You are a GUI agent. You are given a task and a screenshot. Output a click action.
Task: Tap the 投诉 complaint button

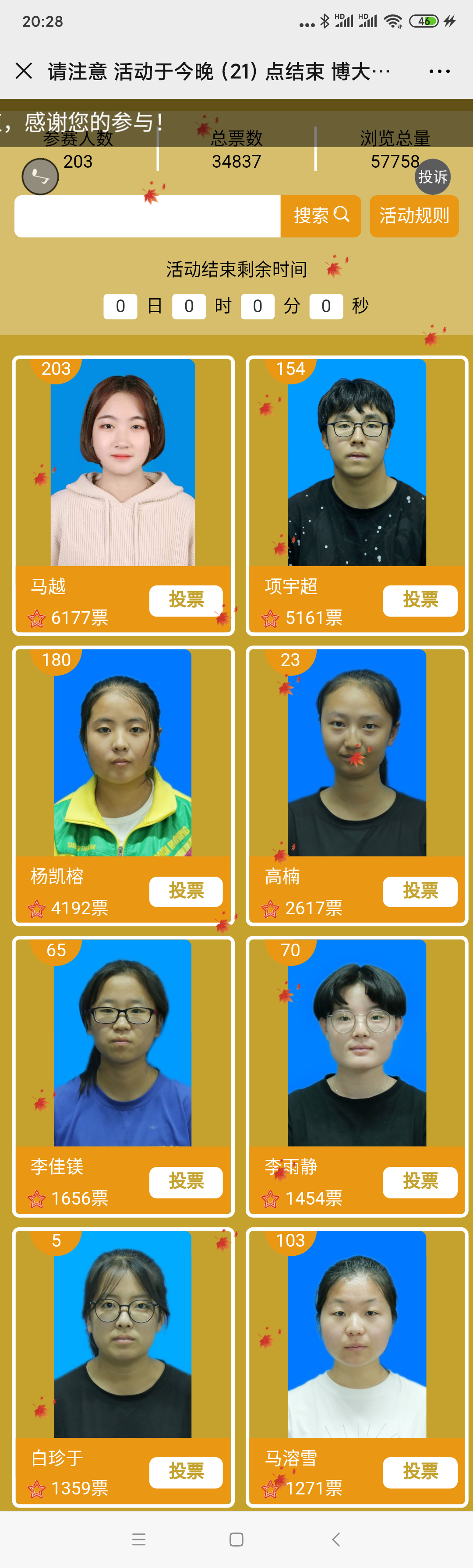433,177
